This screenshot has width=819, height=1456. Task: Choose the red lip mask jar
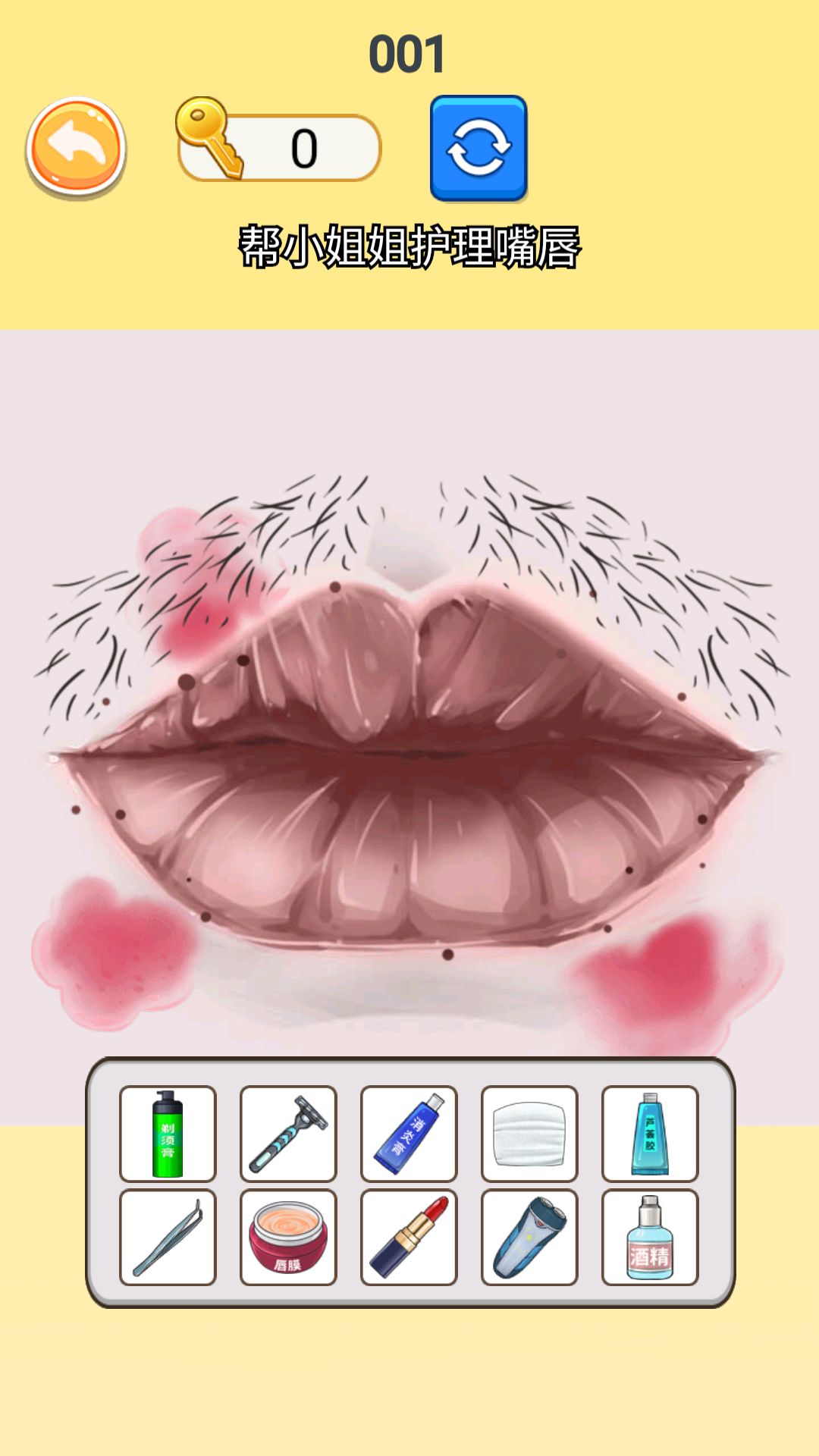288,1238
